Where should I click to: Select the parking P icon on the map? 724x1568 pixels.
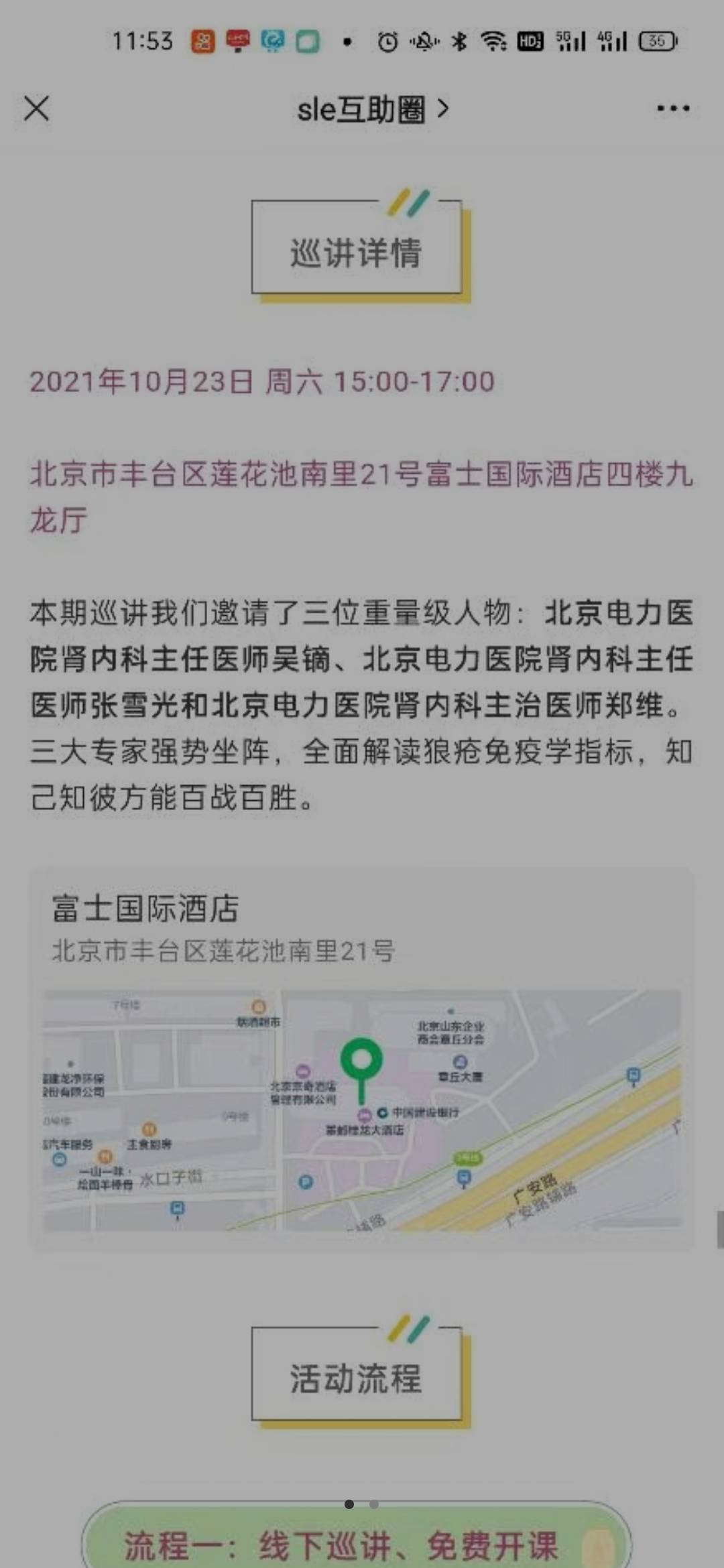[304, 1181]
